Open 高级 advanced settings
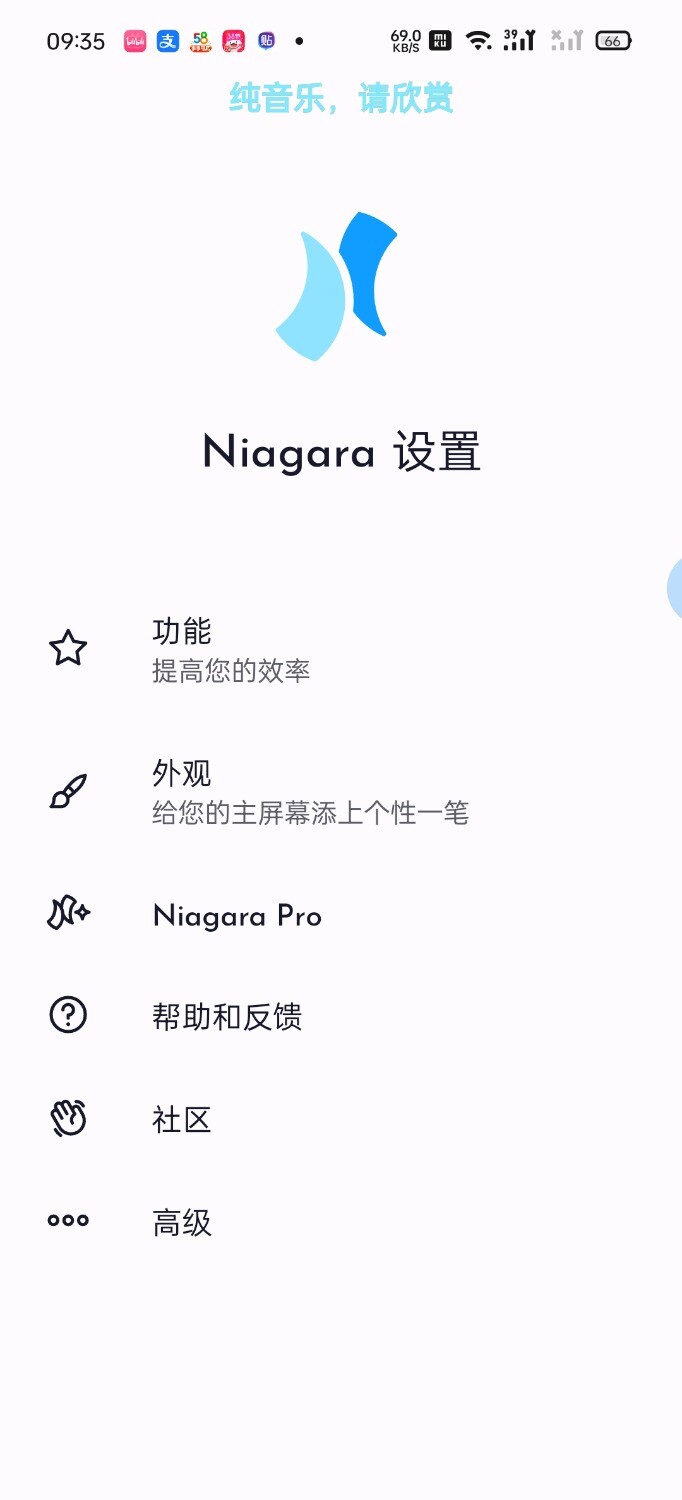This screenshot has width=682, height=1500. click(x=182, y=1222)
